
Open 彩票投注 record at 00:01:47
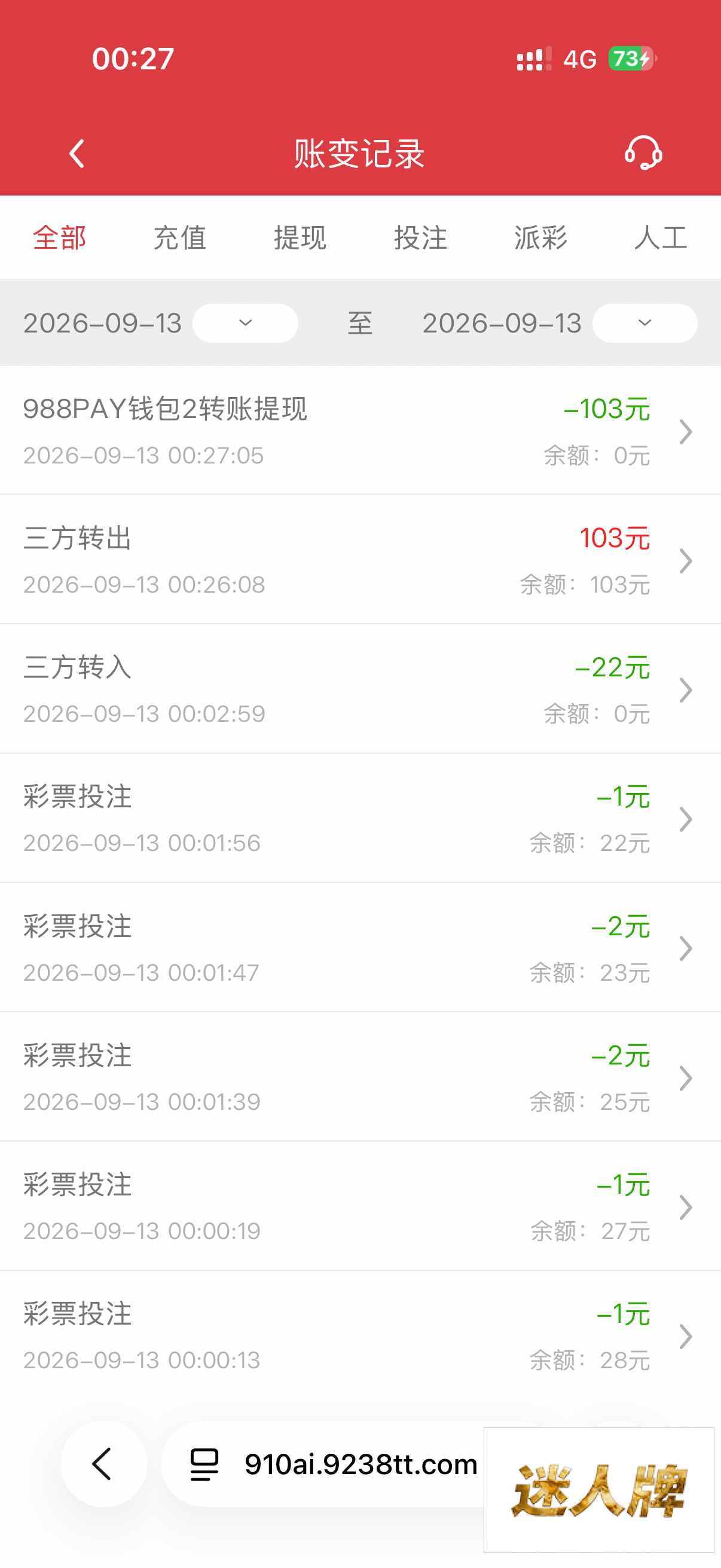[360, 948]
